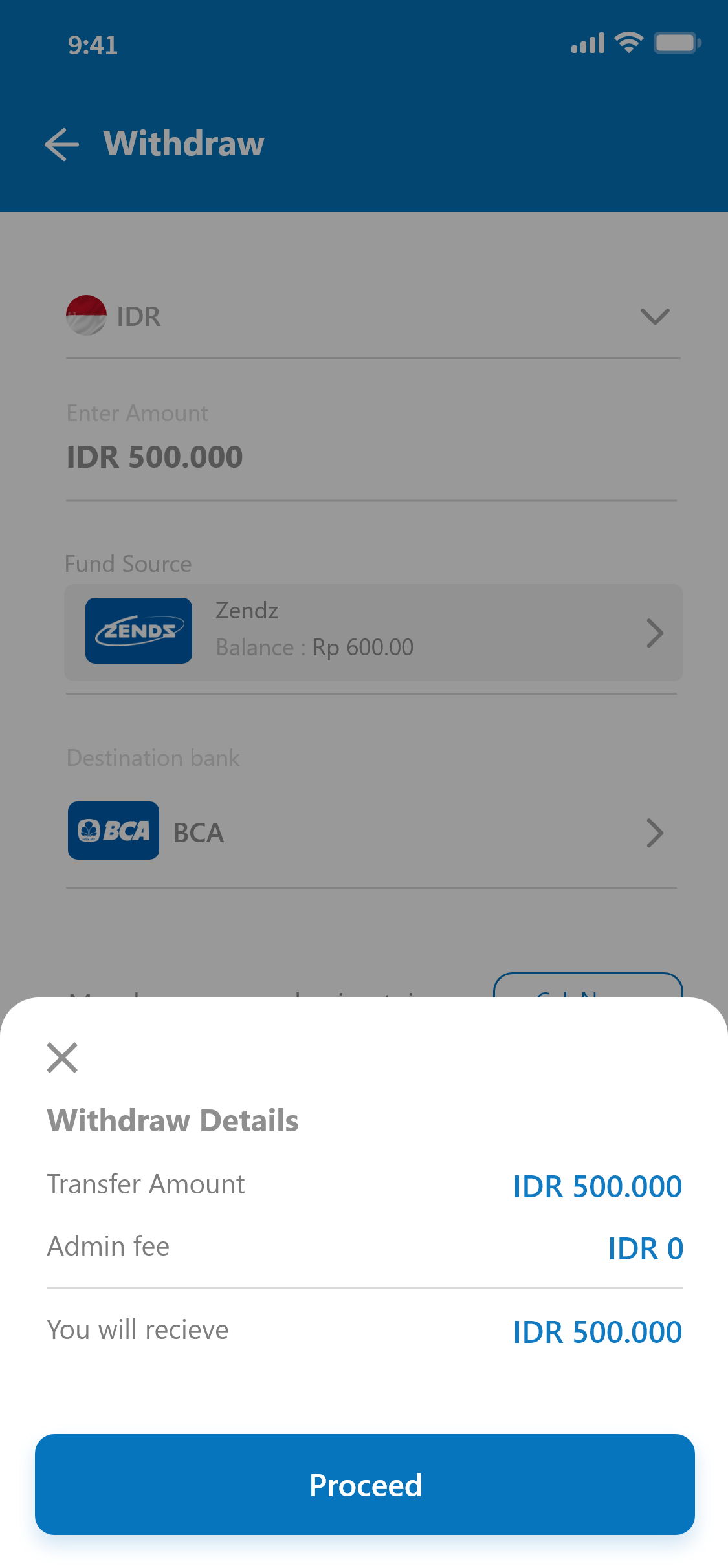Tap the Proceed button

(365, 1485)
